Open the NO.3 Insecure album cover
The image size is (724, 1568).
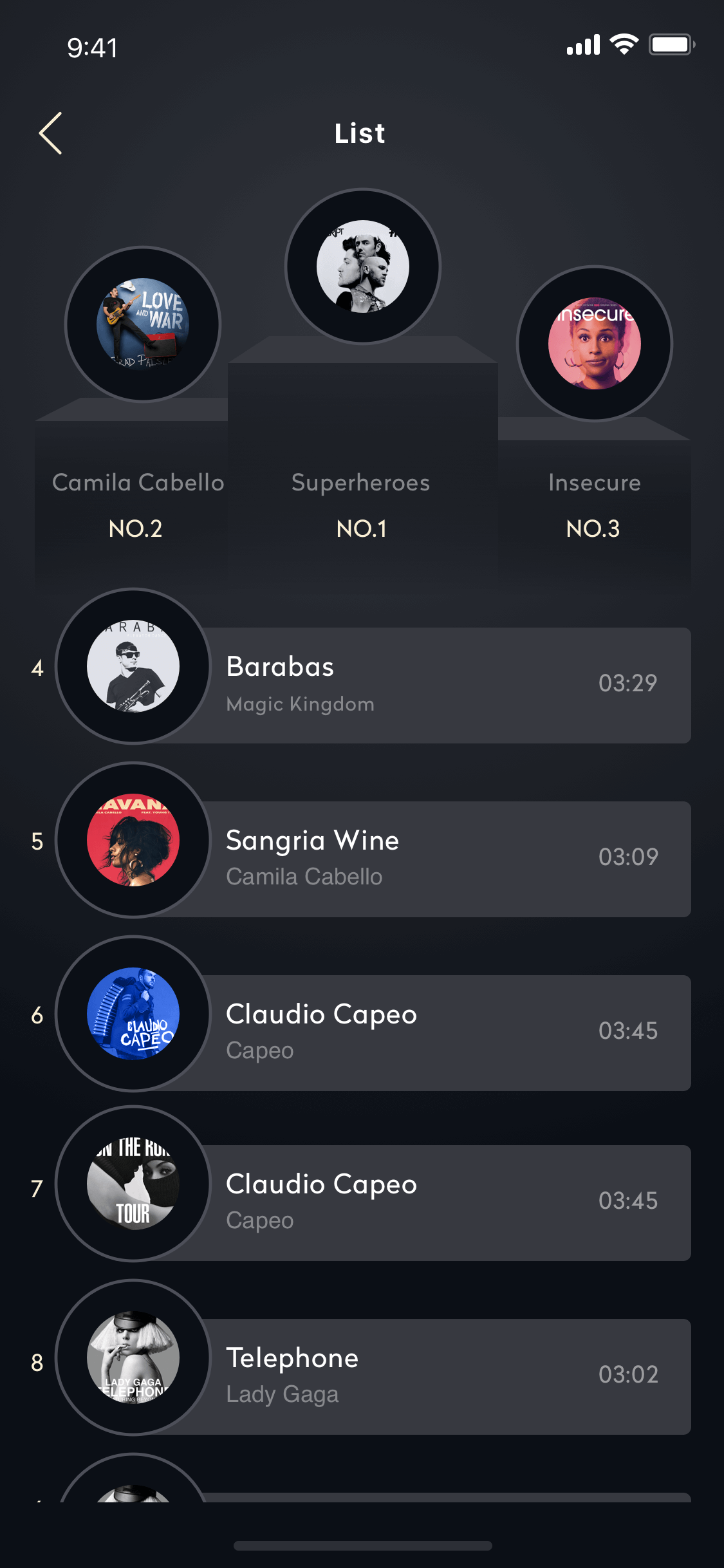click(595, 344)
